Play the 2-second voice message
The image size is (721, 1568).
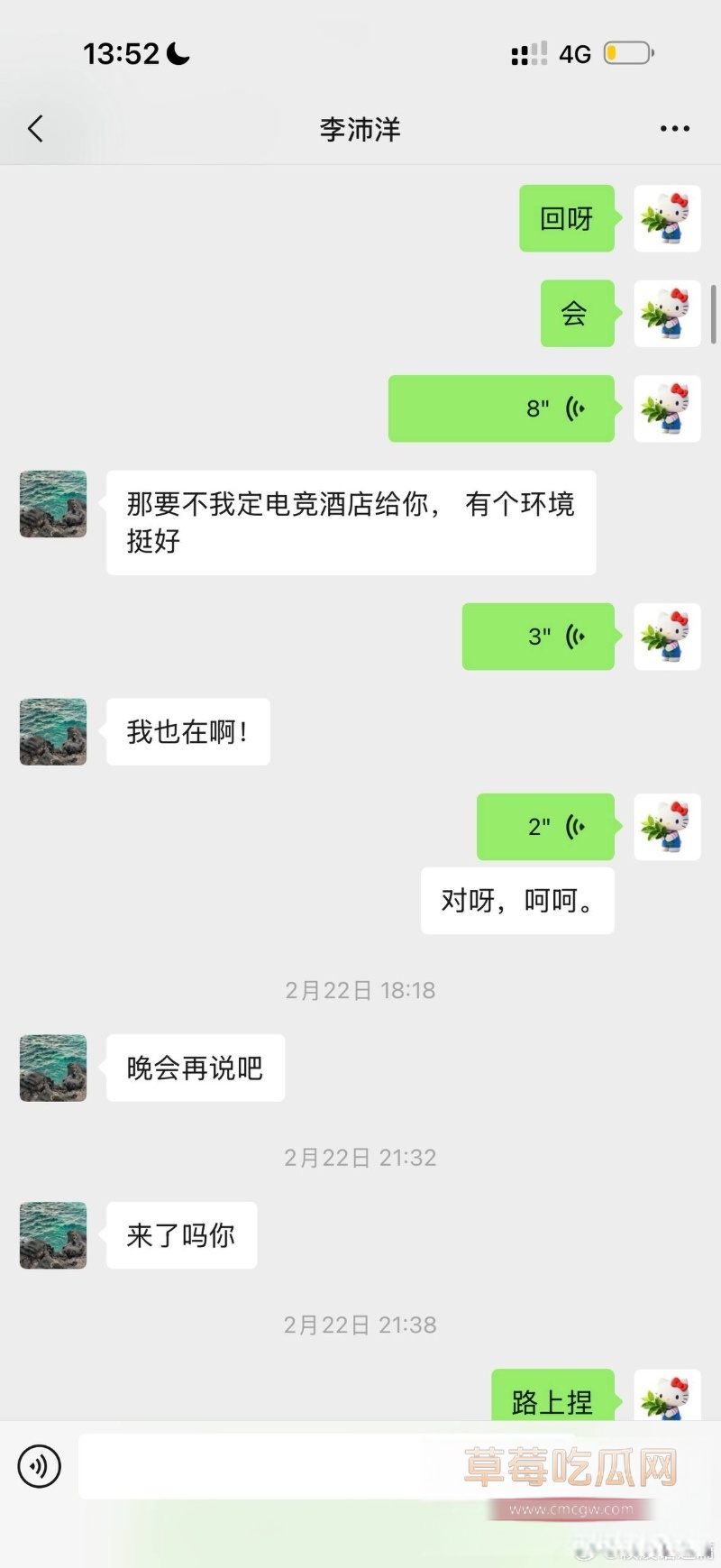(544, 827)
